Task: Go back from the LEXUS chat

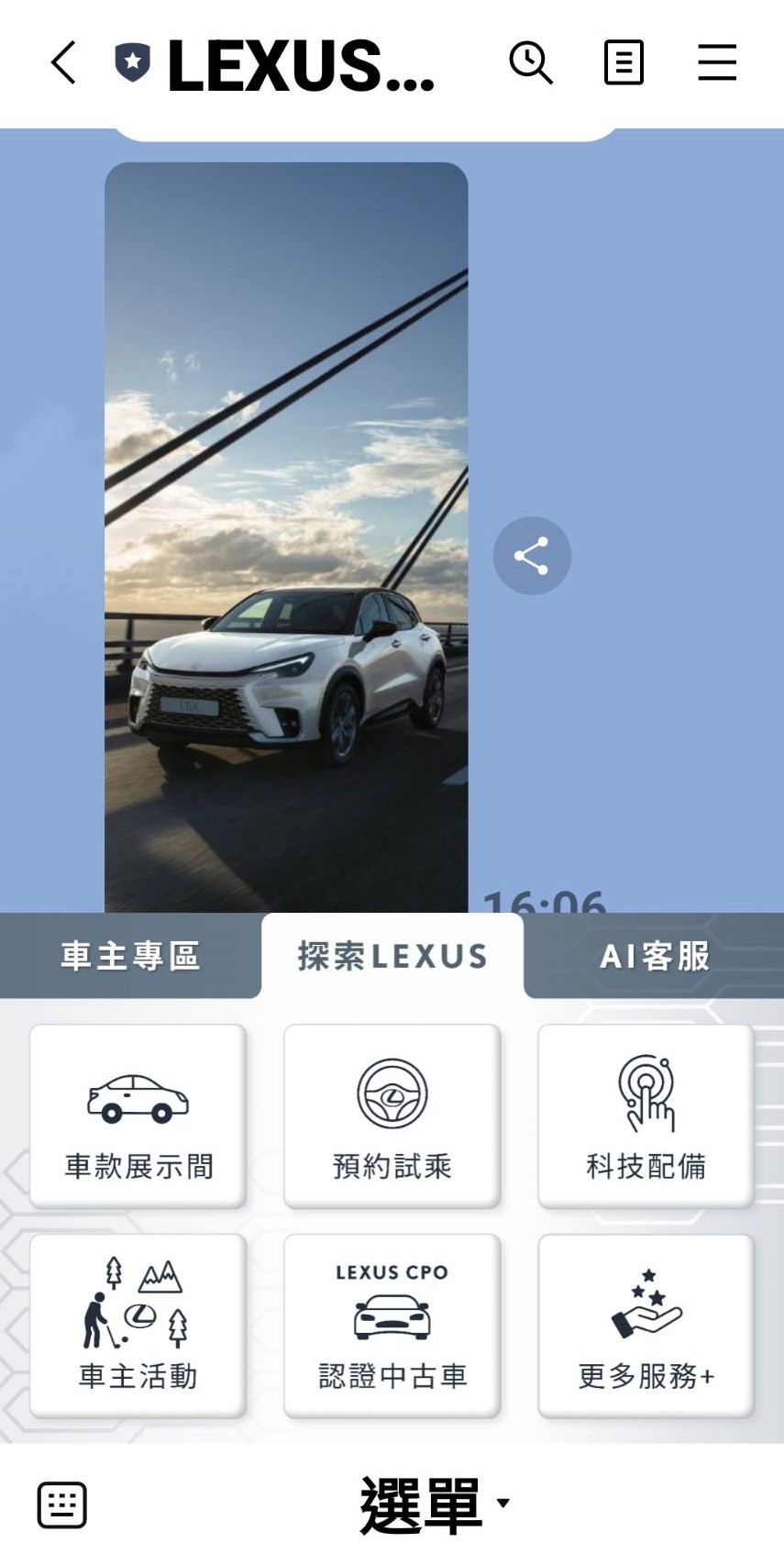Action: [63, 63]
